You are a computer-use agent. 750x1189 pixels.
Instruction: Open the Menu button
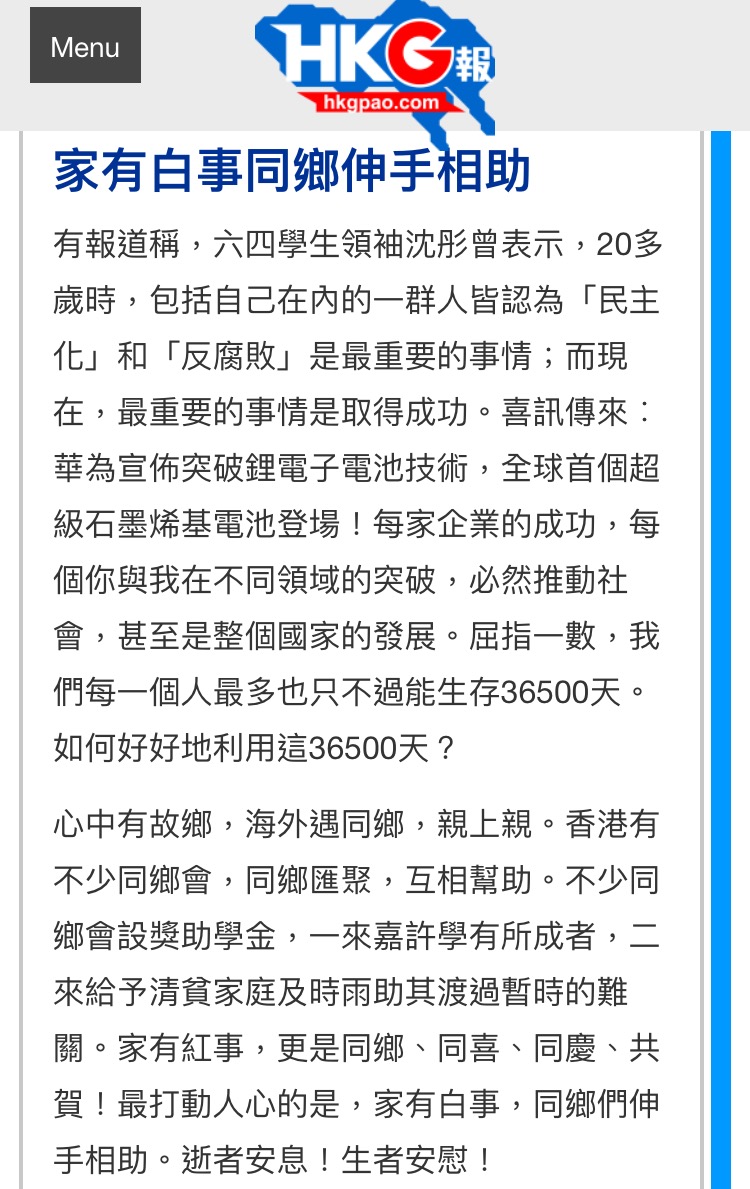[85, 46]
